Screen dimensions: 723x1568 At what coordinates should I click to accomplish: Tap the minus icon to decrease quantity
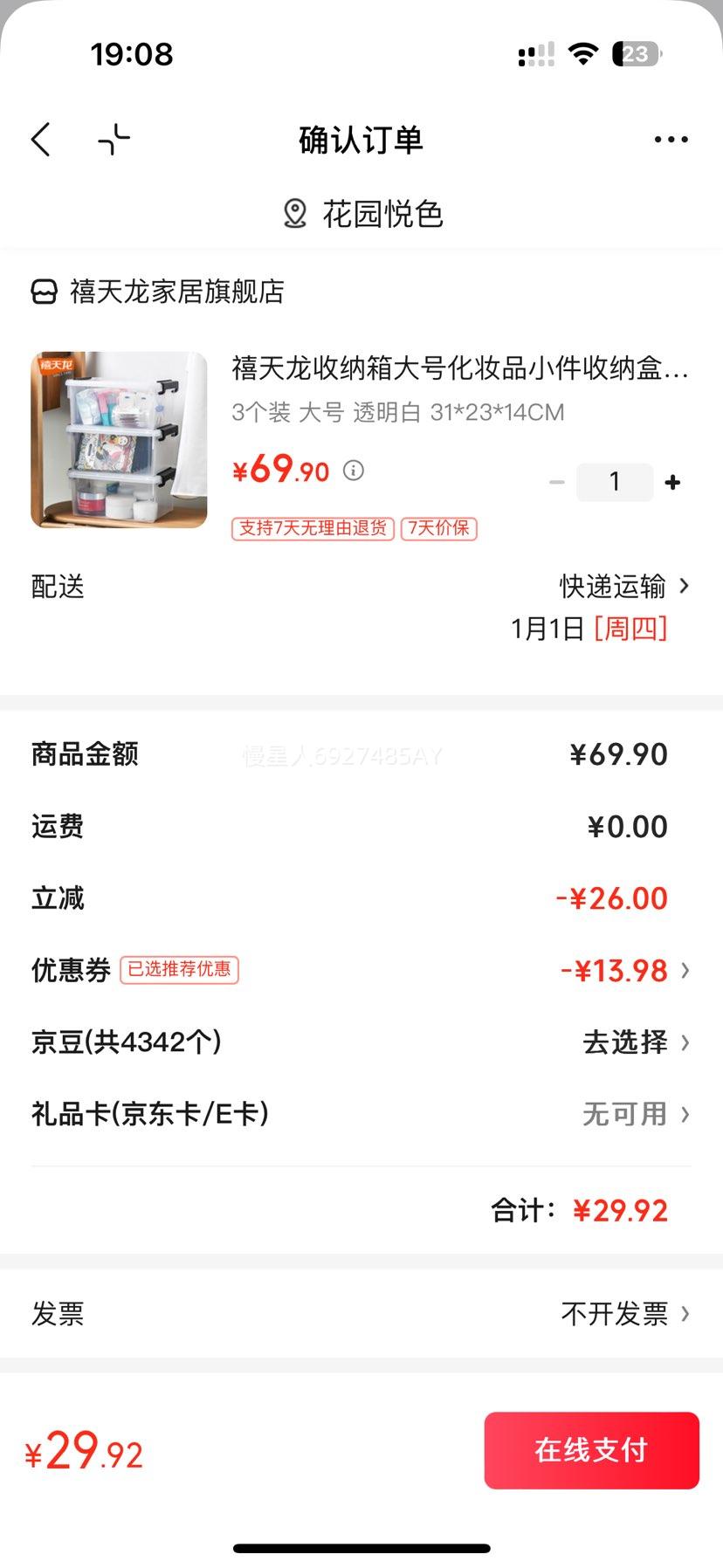(556, 481)
